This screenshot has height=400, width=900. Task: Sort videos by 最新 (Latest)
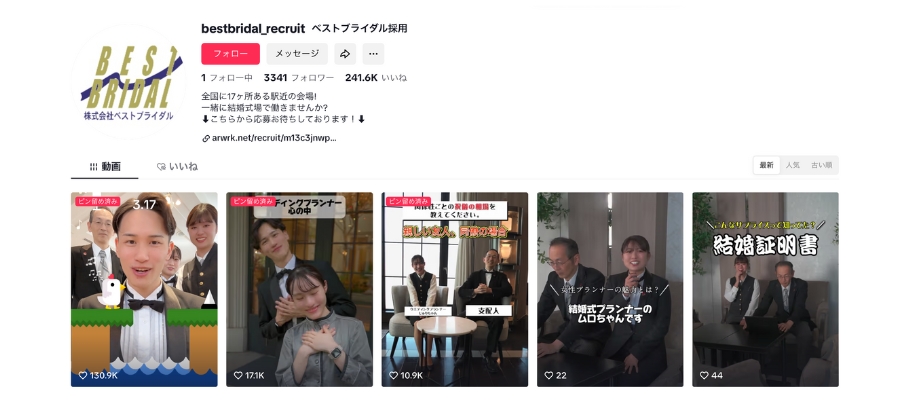pos(766,165)
